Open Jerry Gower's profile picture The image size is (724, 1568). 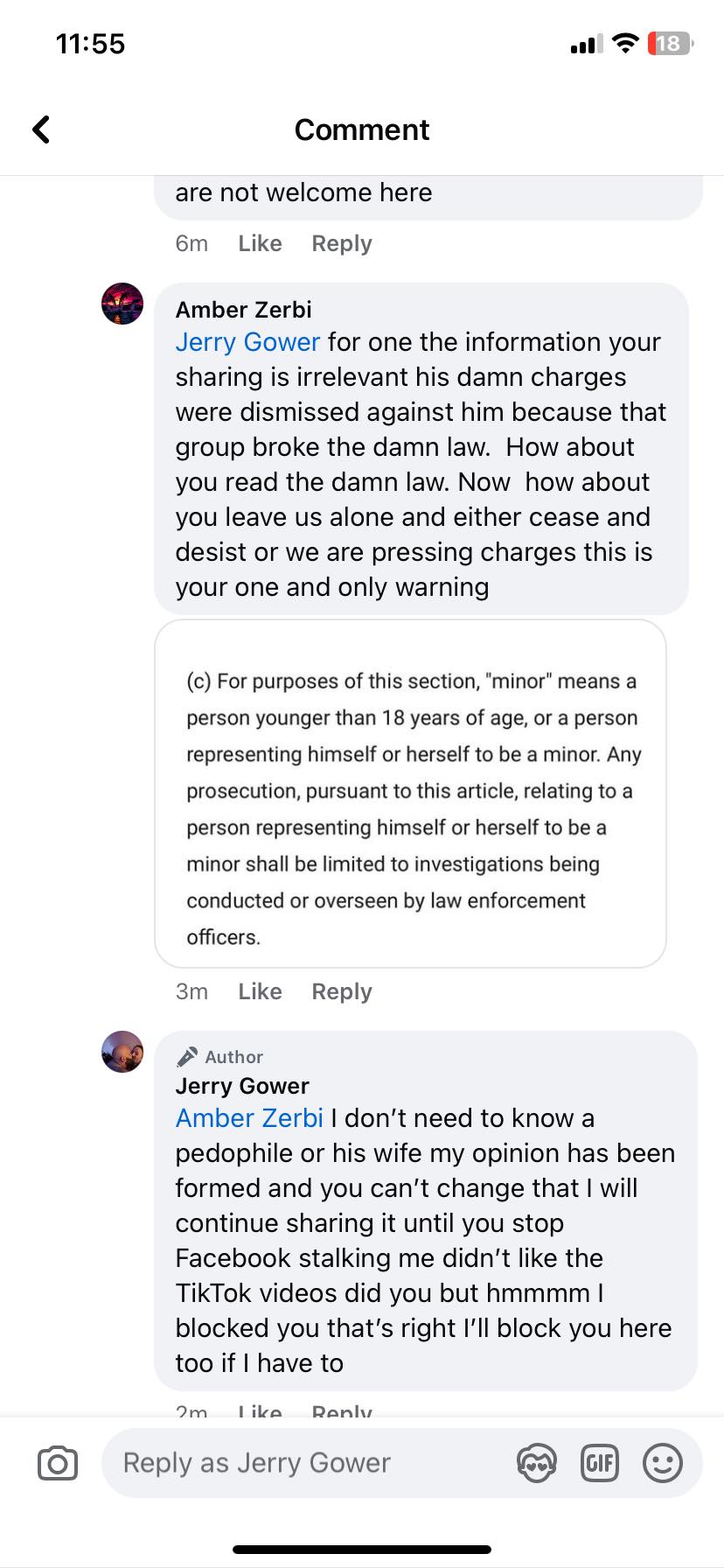122,1052
